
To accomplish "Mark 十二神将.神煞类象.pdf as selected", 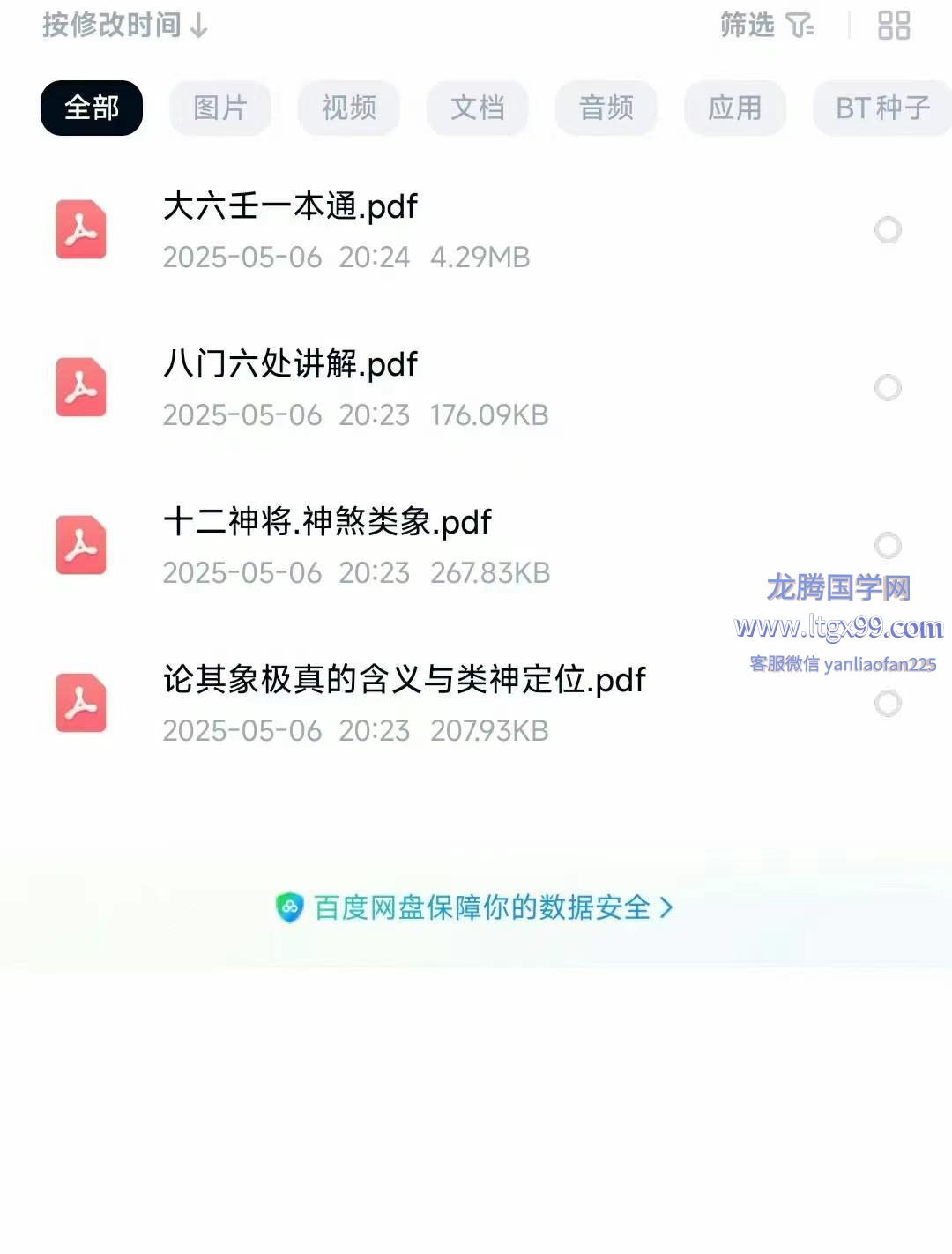I will coord(888,545).
